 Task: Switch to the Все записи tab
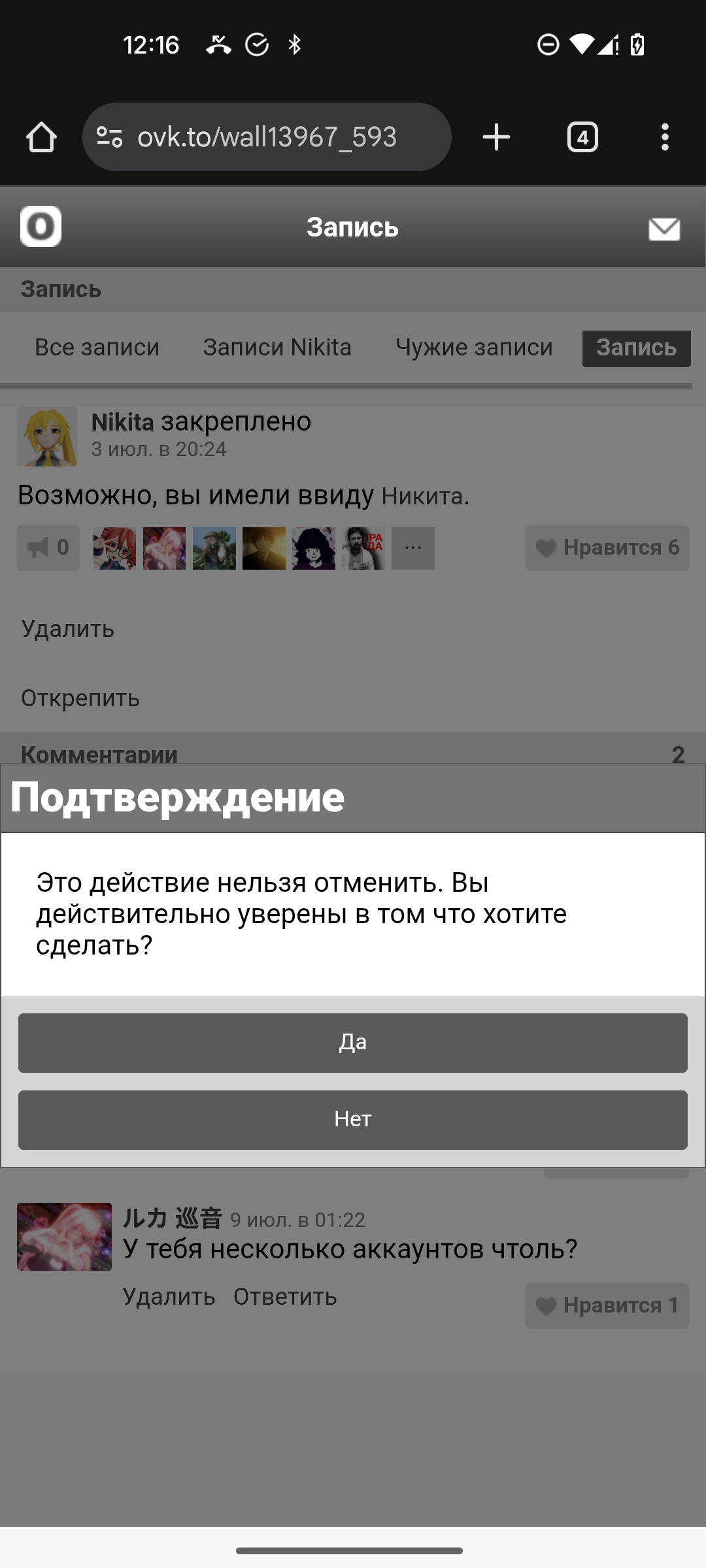coord(97,348)
